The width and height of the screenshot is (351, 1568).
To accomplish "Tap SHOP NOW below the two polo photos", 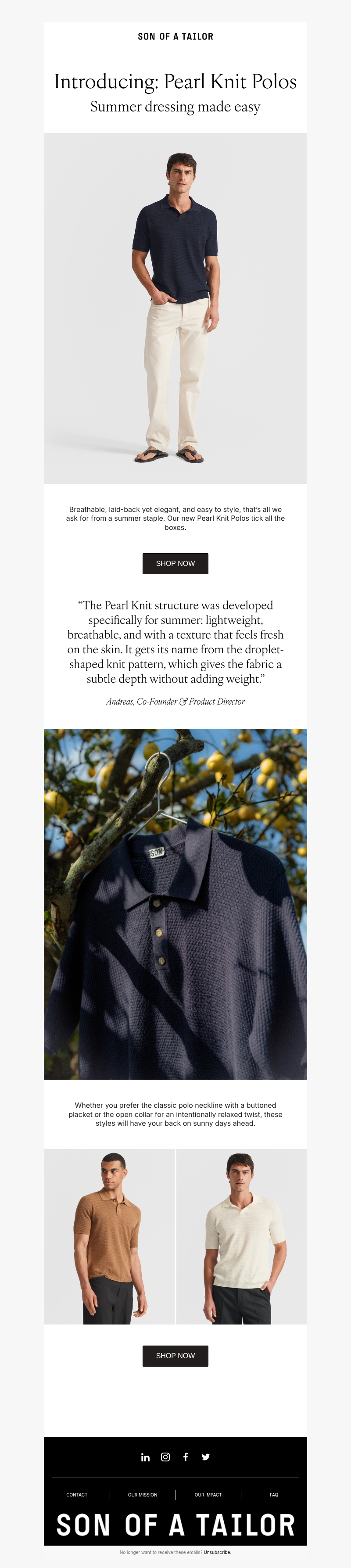I will (175, 1355).
